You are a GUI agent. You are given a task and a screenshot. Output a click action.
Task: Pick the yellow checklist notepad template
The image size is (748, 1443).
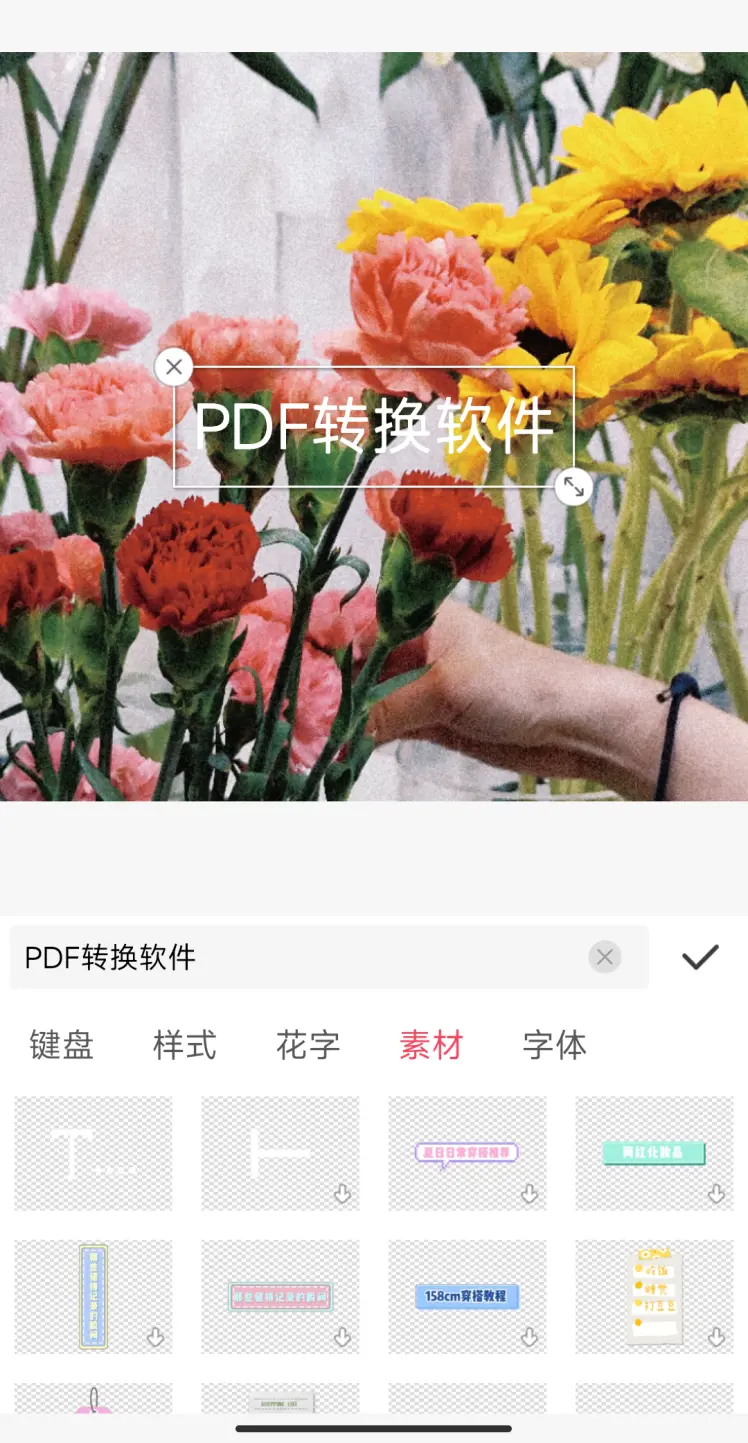point(654,1297)
